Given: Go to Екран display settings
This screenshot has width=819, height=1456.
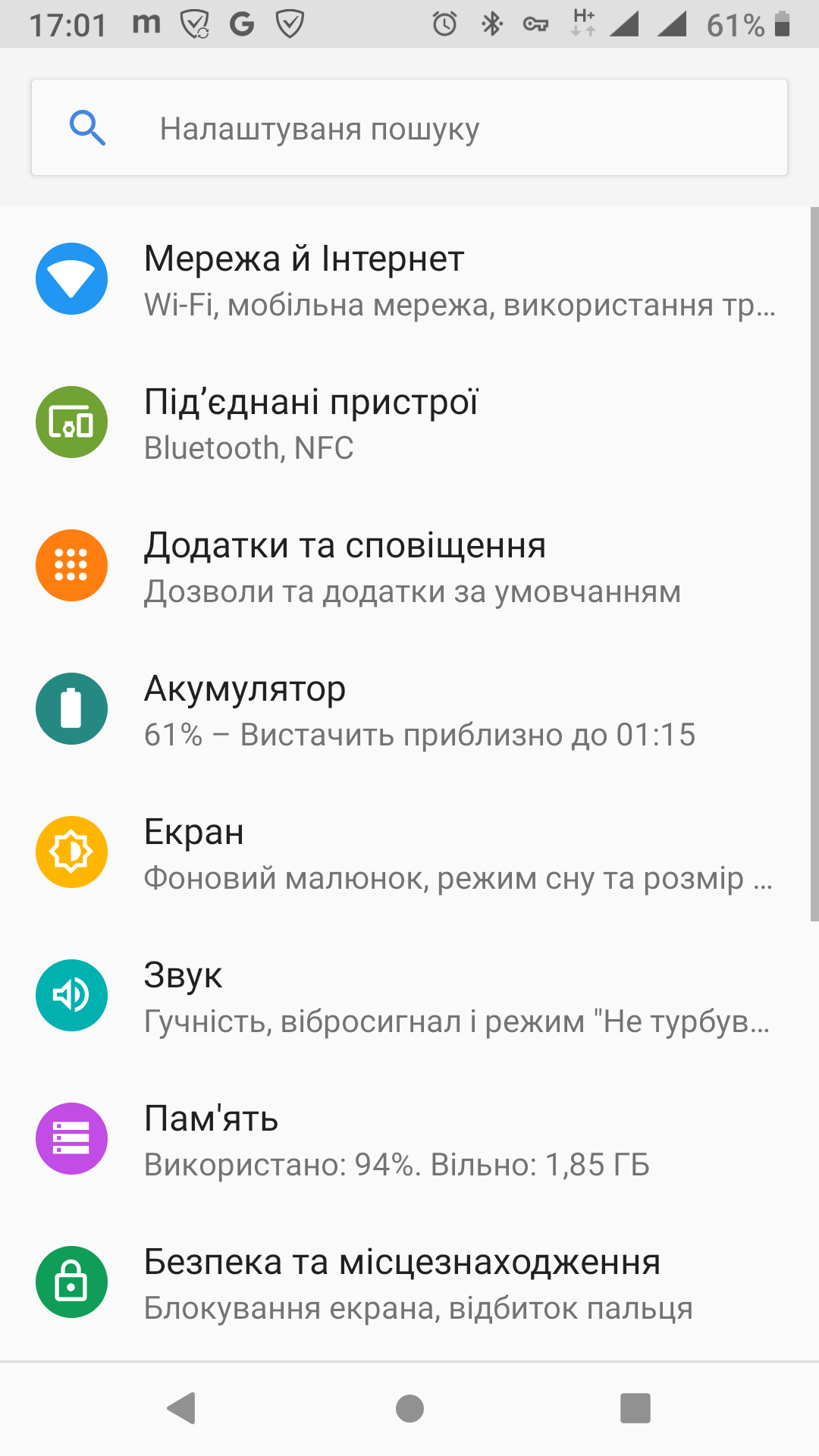Looking at the screenshot, I should (x=409, y=852).
